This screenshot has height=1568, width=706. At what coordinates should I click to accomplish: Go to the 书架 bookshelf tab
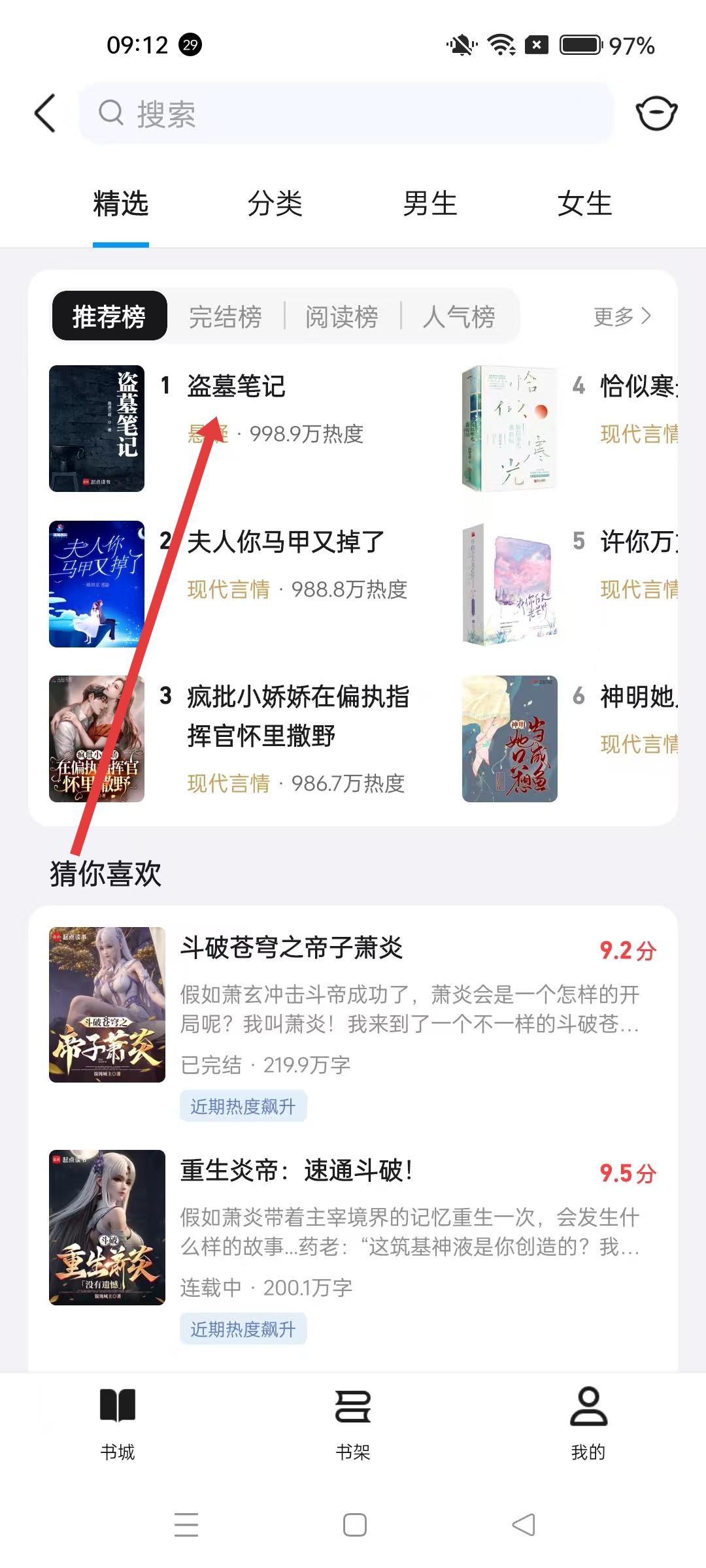[353, 1423]
